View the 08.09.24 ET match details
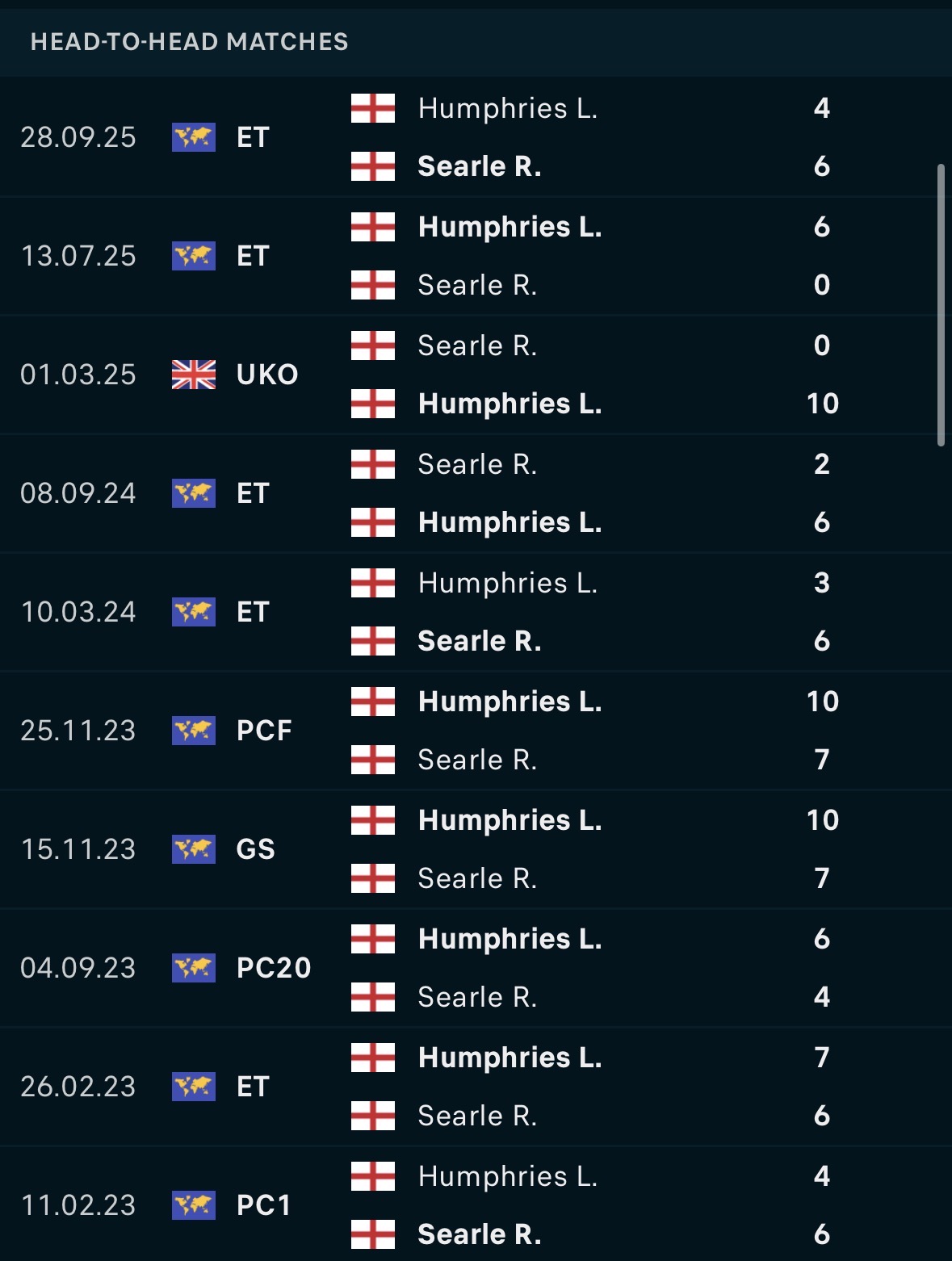952x1261 pixels. pos(476,493)
